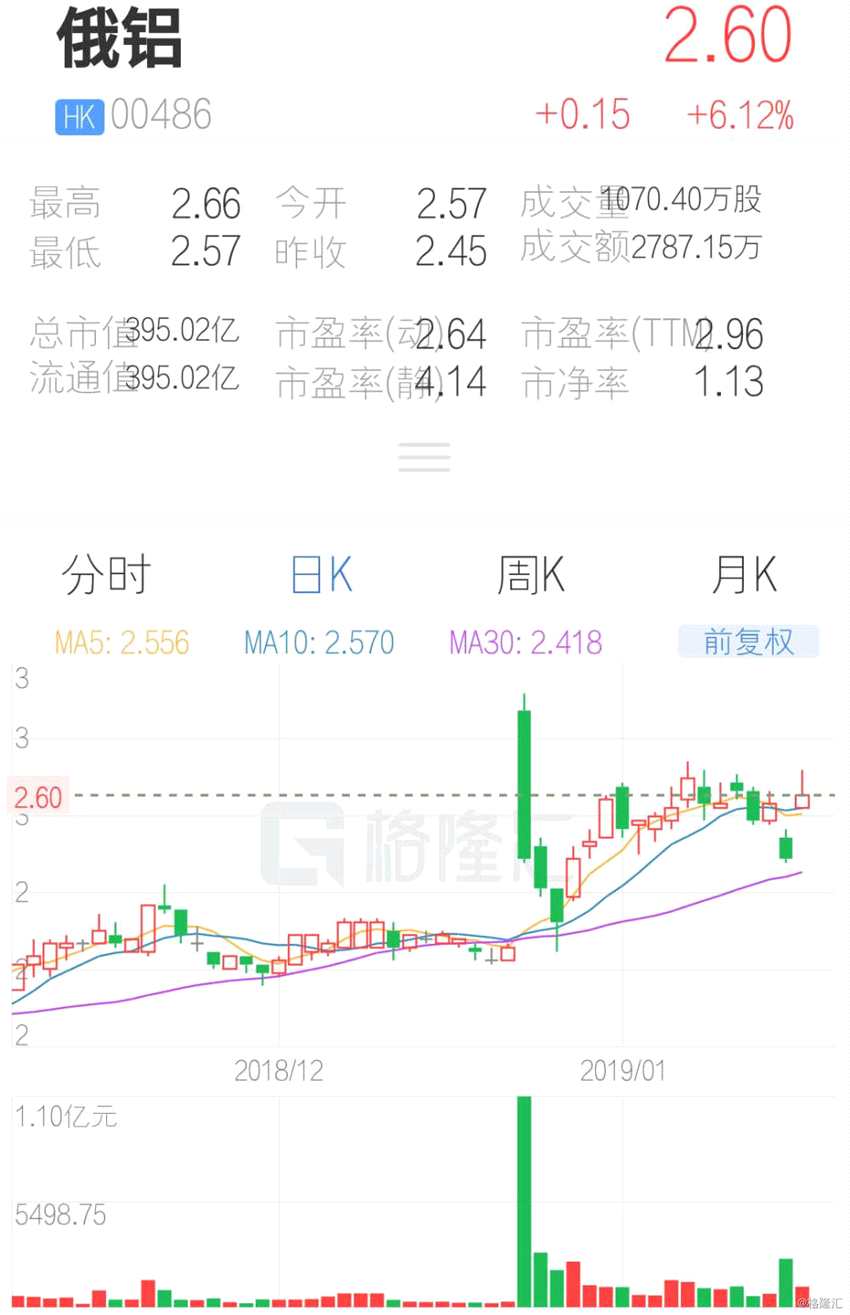Expand the quote panel via the handle bar

[x=424, y=456]
